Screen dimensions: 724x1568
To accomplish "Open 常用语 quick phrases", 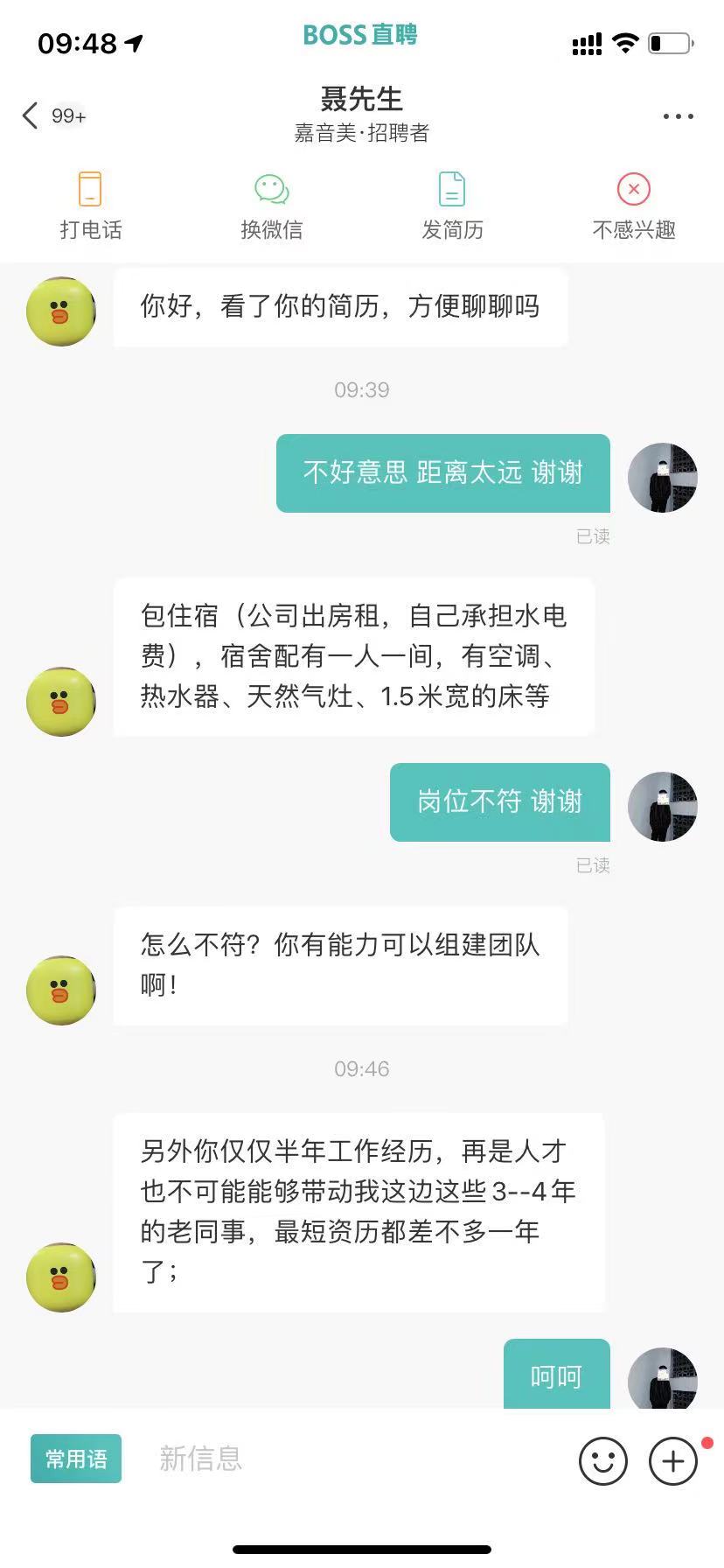I will pos(76,1459).
